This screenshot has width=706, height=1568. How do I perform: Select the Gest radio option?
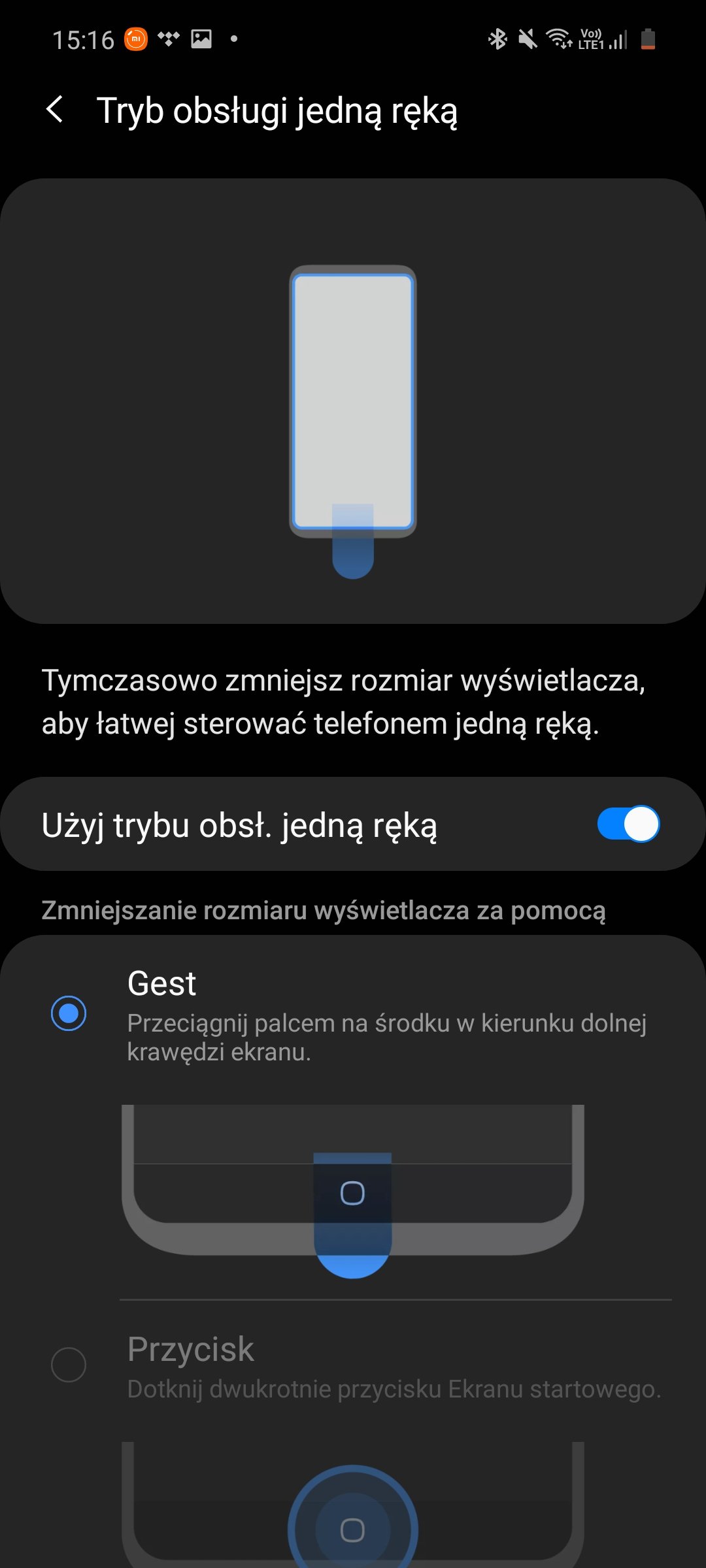pos(69,1013)
